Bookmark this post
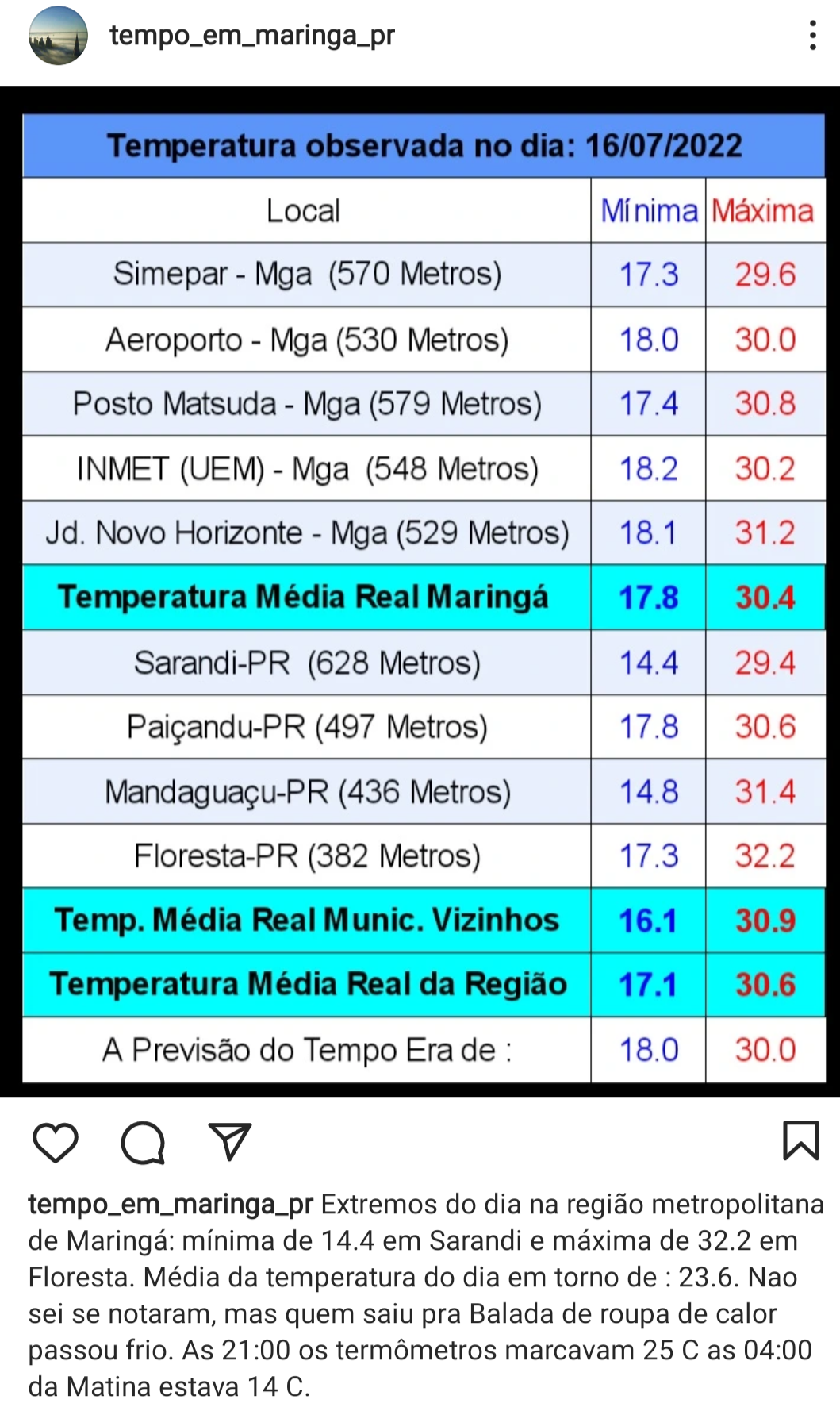Viewport: 840px width, 1407px height. pos(800,1140)
